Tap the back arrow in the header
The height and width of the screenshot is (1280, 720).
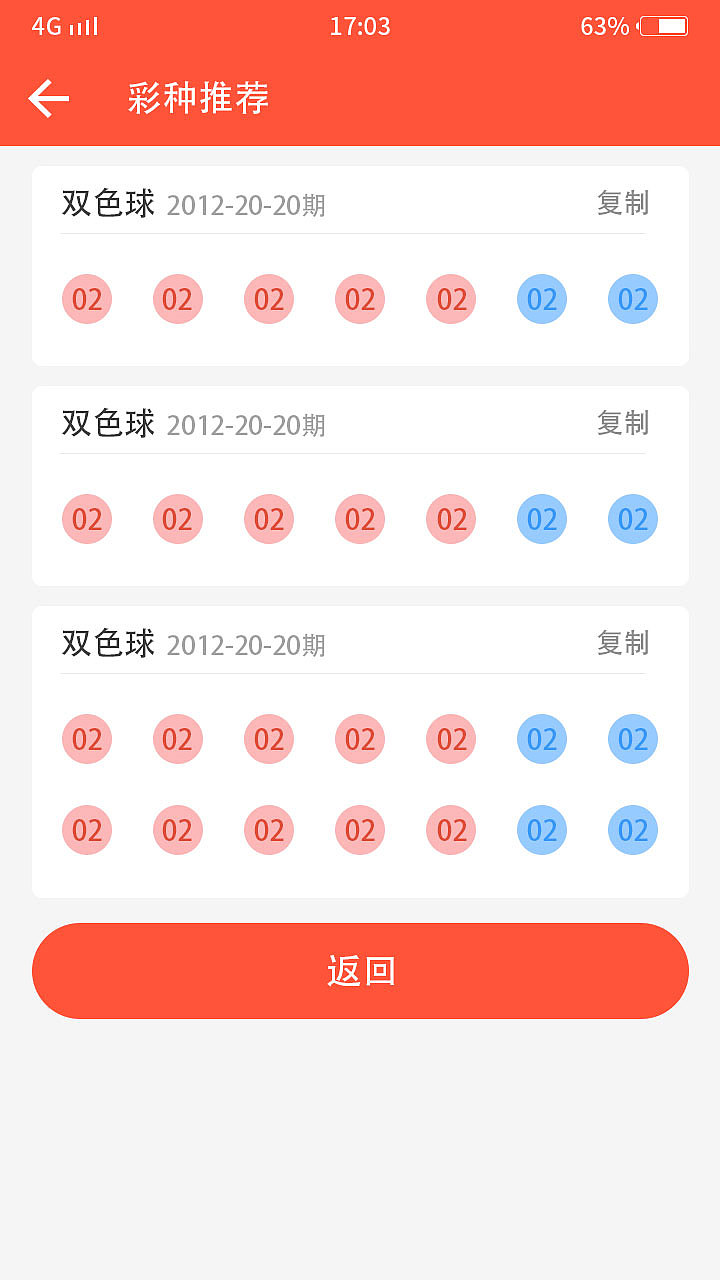[47, 98]
